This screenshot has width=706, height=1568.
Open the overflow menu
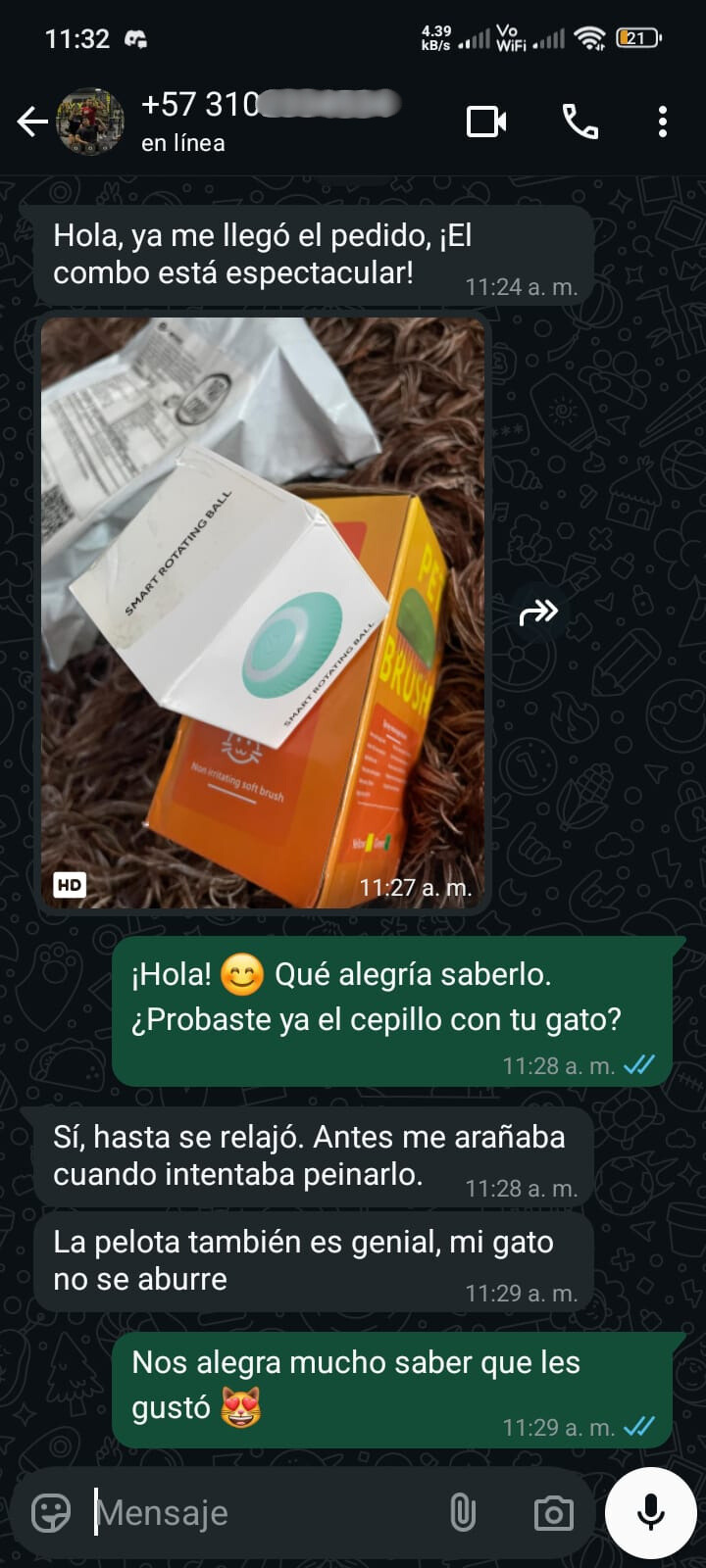[x=663, y=122]
